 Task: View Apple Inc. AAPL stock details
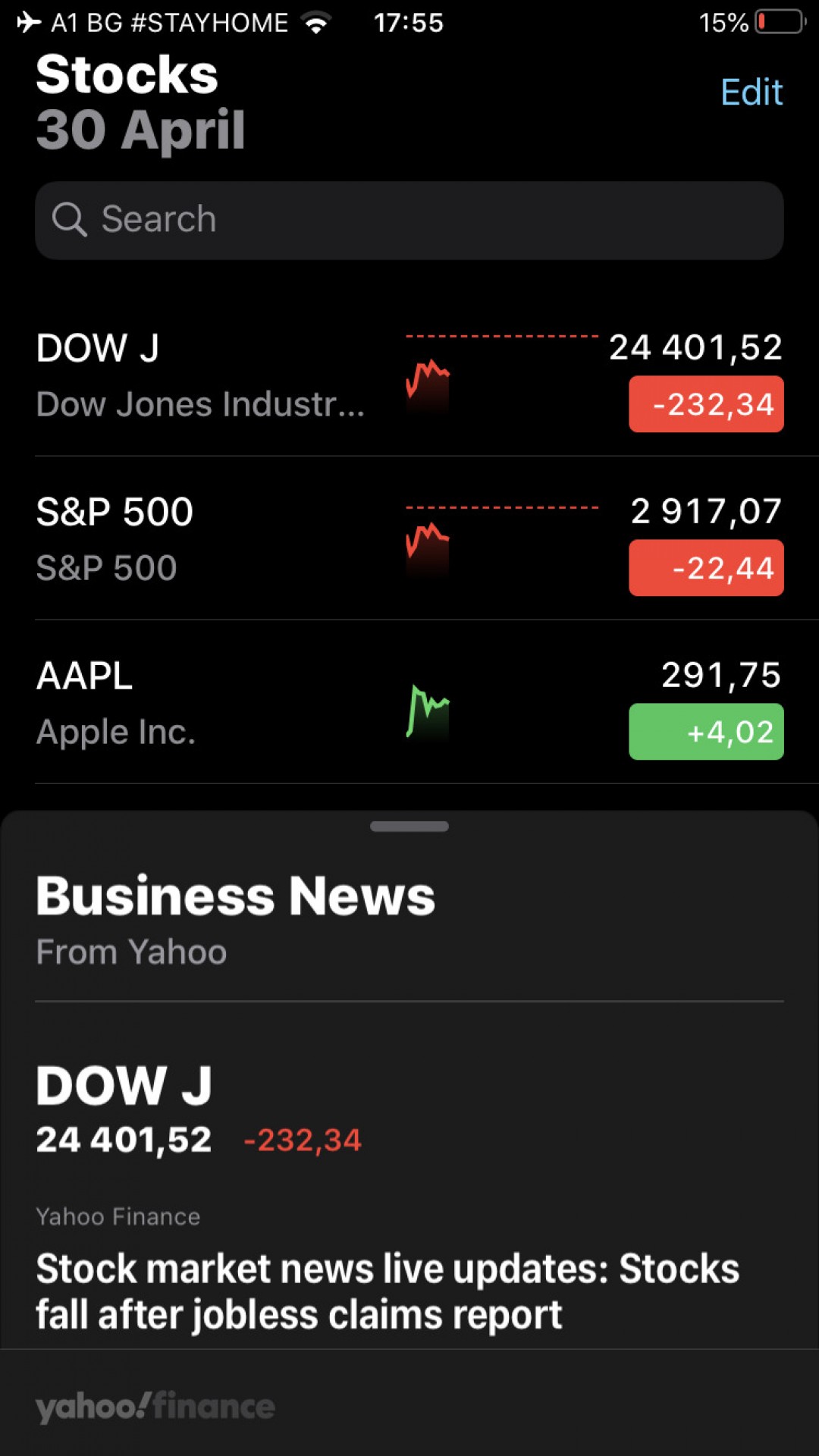(409, 702)
